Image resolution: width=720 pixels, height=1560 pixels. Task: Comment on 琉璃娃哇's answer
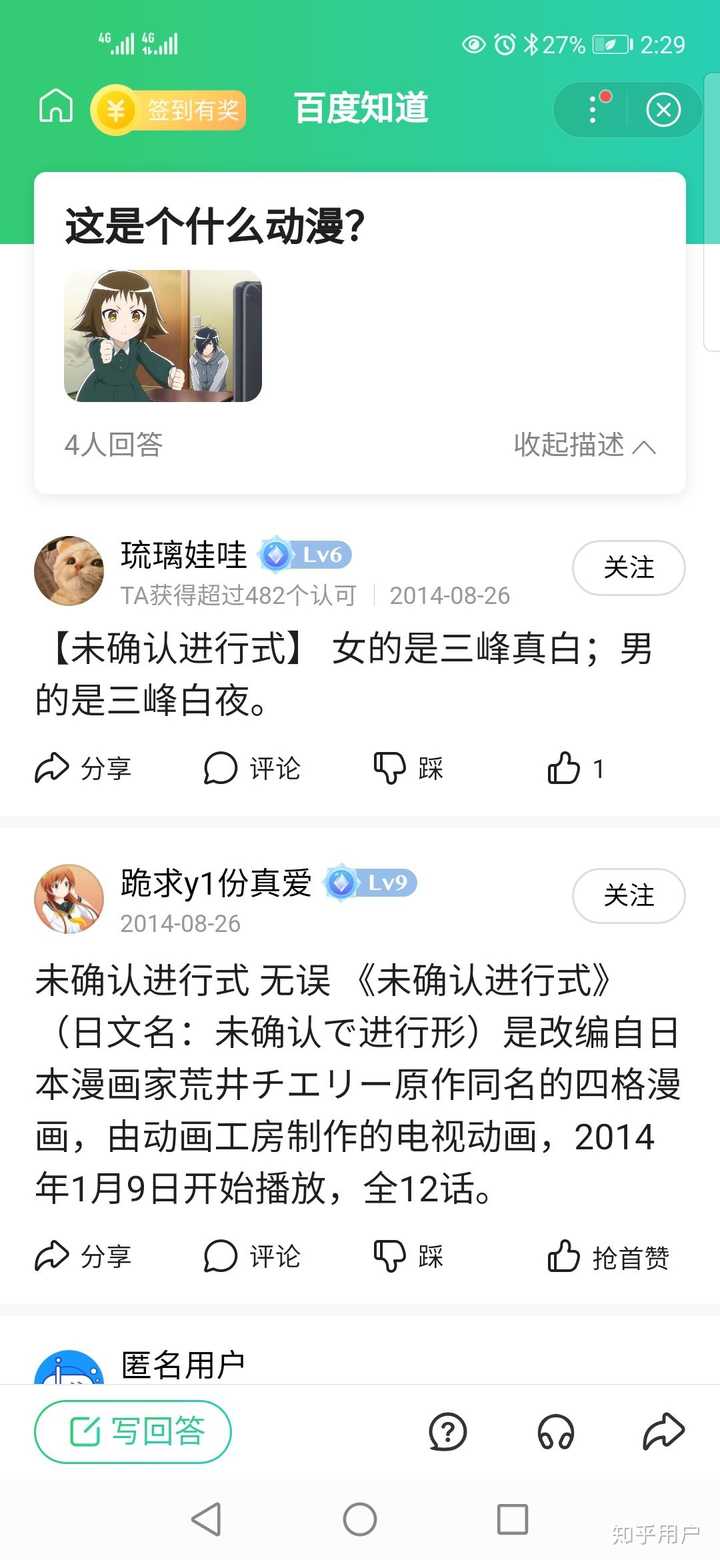(x=251, y=768)
